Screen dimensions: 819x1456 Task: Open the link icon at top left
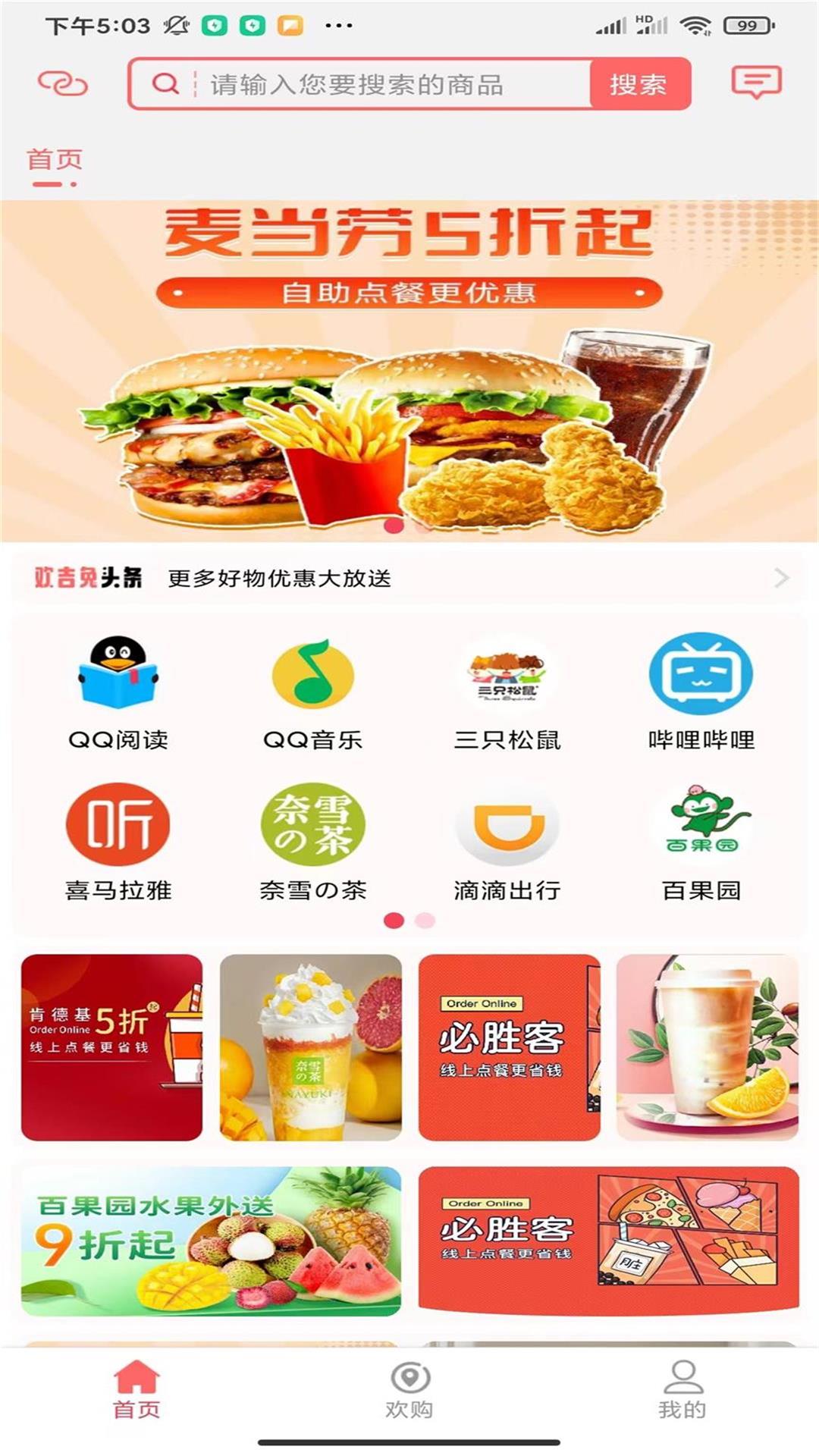point(64,83)
